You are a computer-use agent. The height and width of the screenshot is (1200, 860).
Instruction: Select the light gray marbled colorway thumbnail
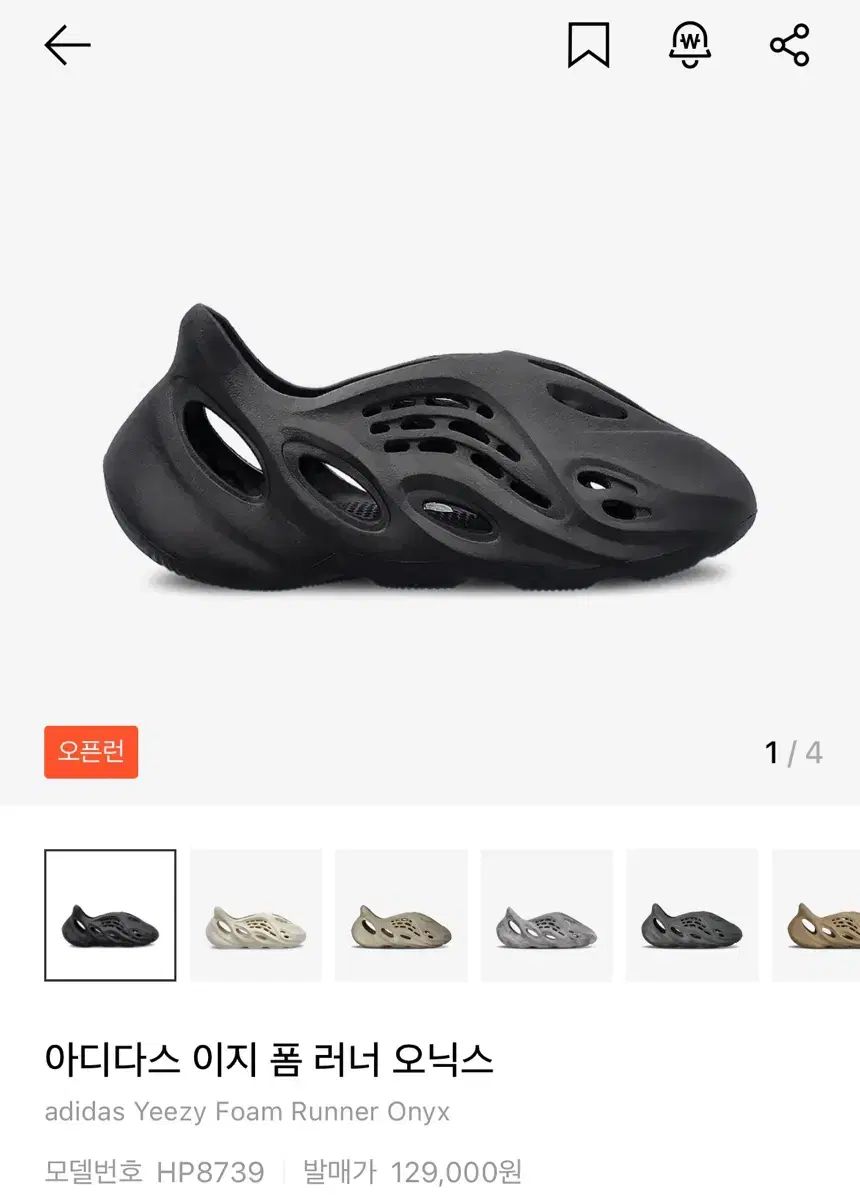pos(547,915)
